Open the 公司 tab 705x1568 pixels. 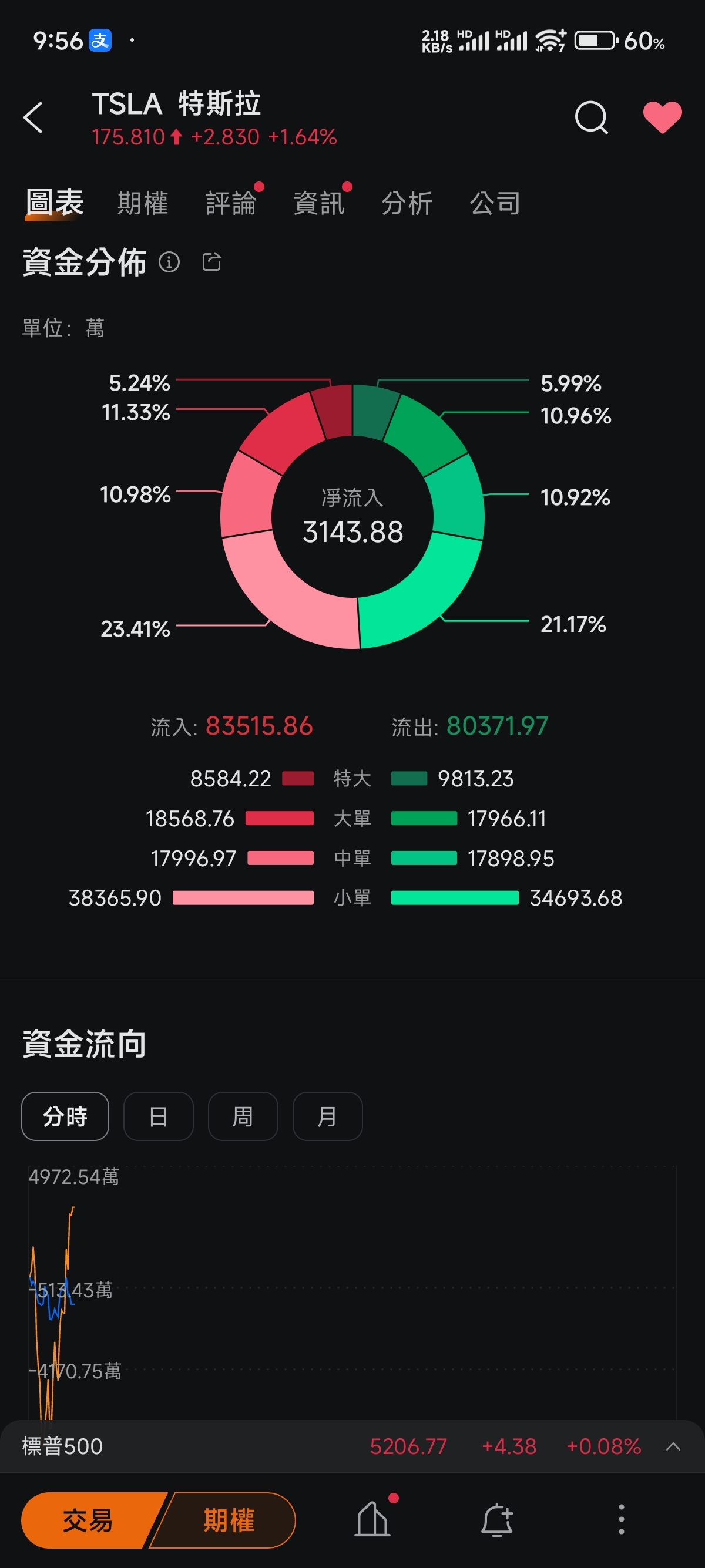coord(495,203)
